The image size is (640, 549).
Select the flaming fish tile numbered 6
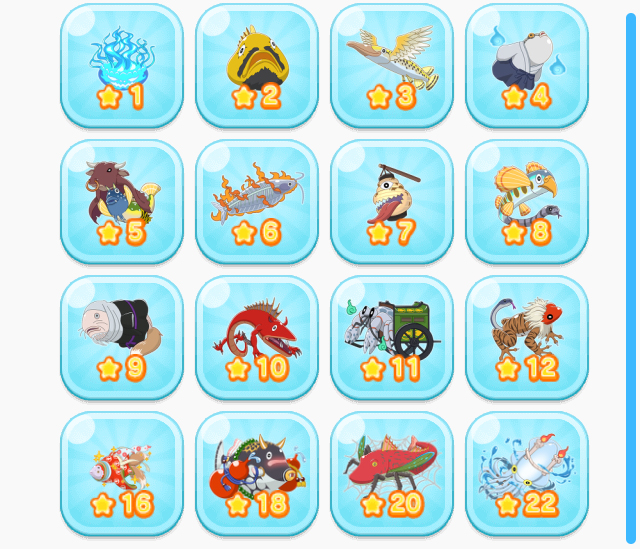(257, 201)
